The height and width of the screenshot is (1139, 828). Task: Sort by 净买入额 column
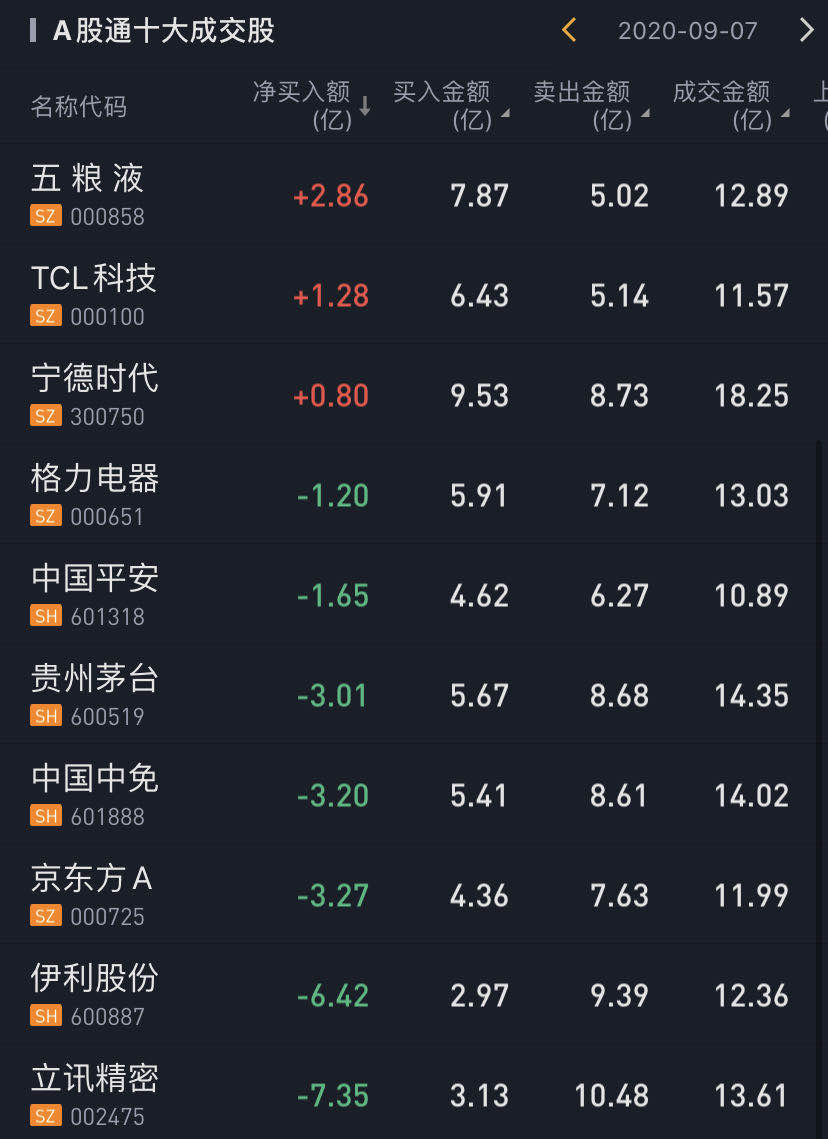click(310, 105)
